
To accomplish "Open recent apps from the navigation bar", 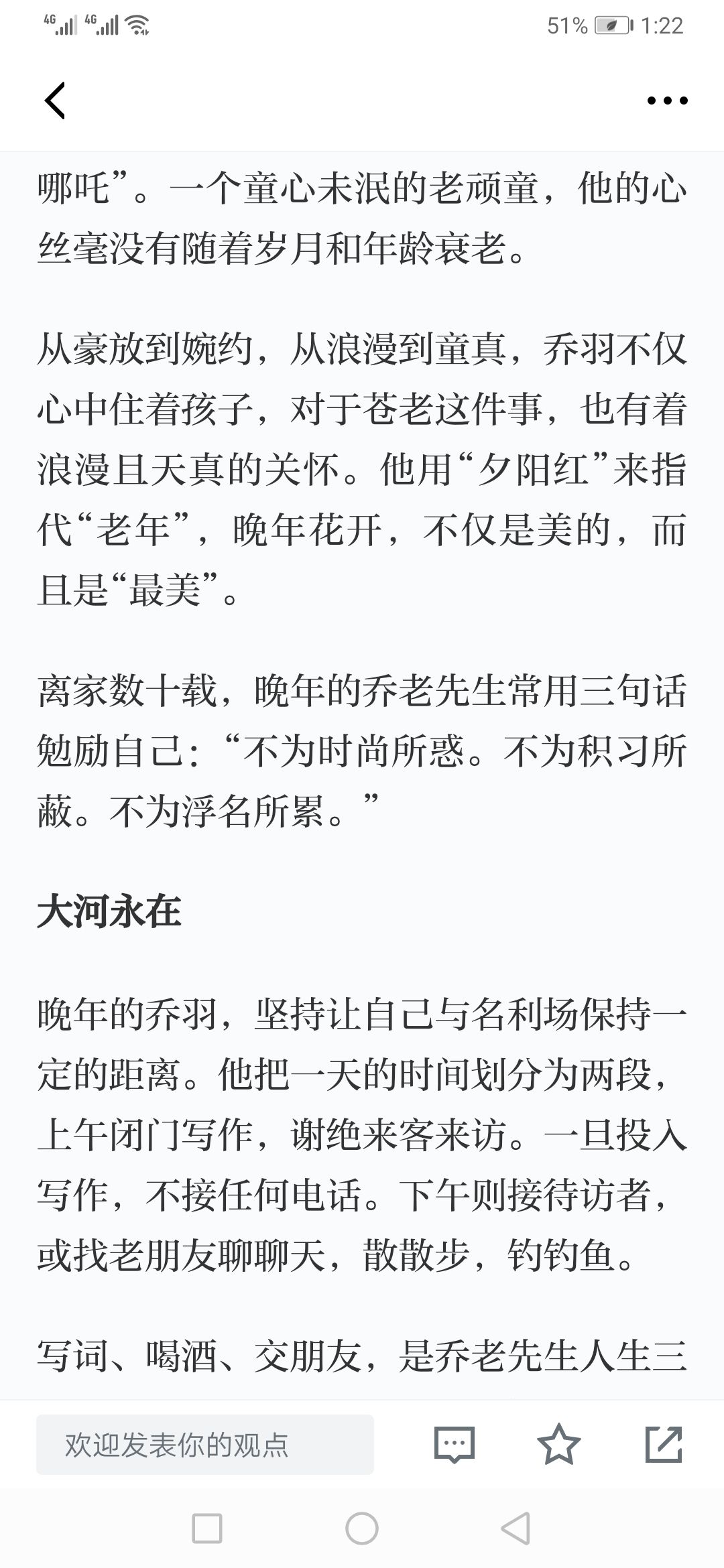I will (x=207, y=1529).
